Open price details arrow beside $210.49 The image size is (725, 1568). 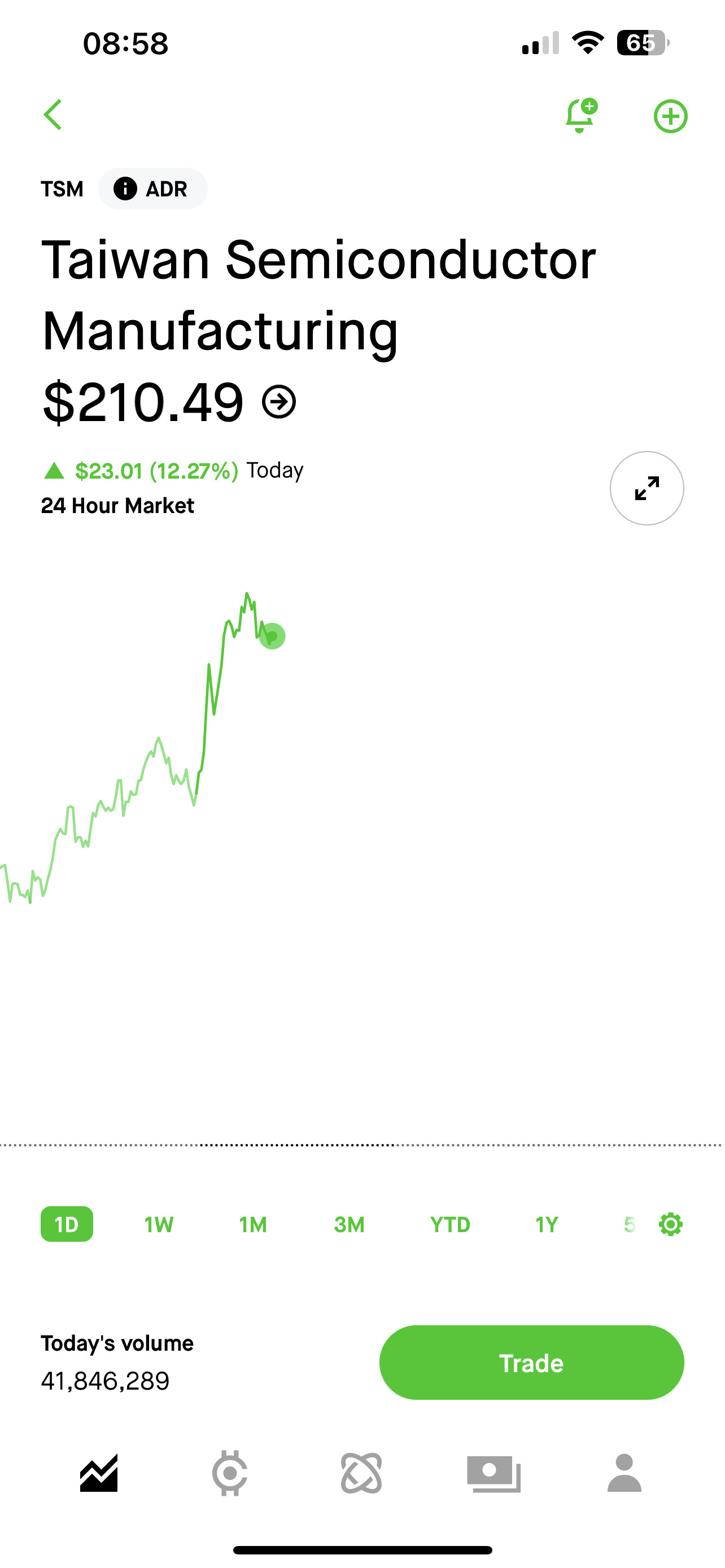click(279, 402)
